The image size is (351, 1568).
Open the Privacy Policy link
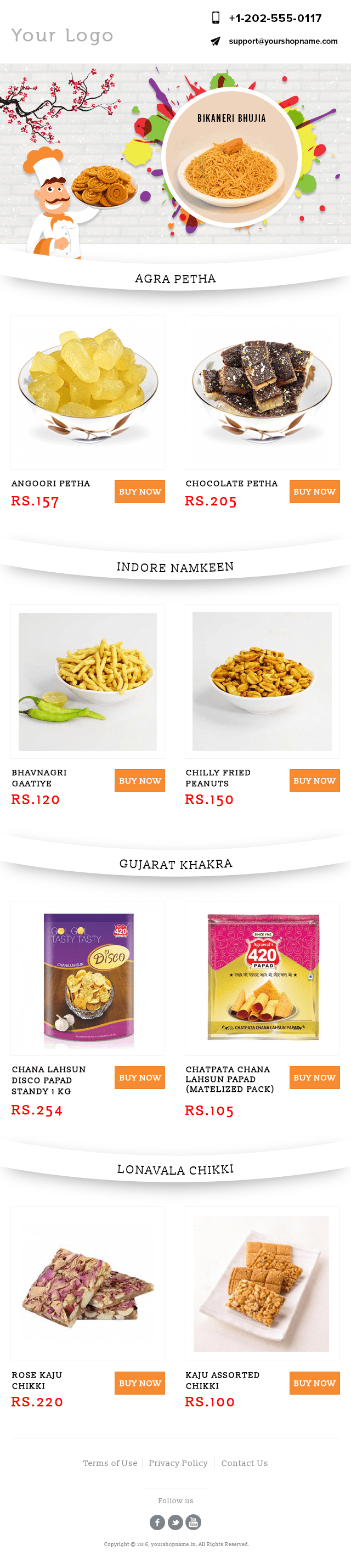(178, 1463)
